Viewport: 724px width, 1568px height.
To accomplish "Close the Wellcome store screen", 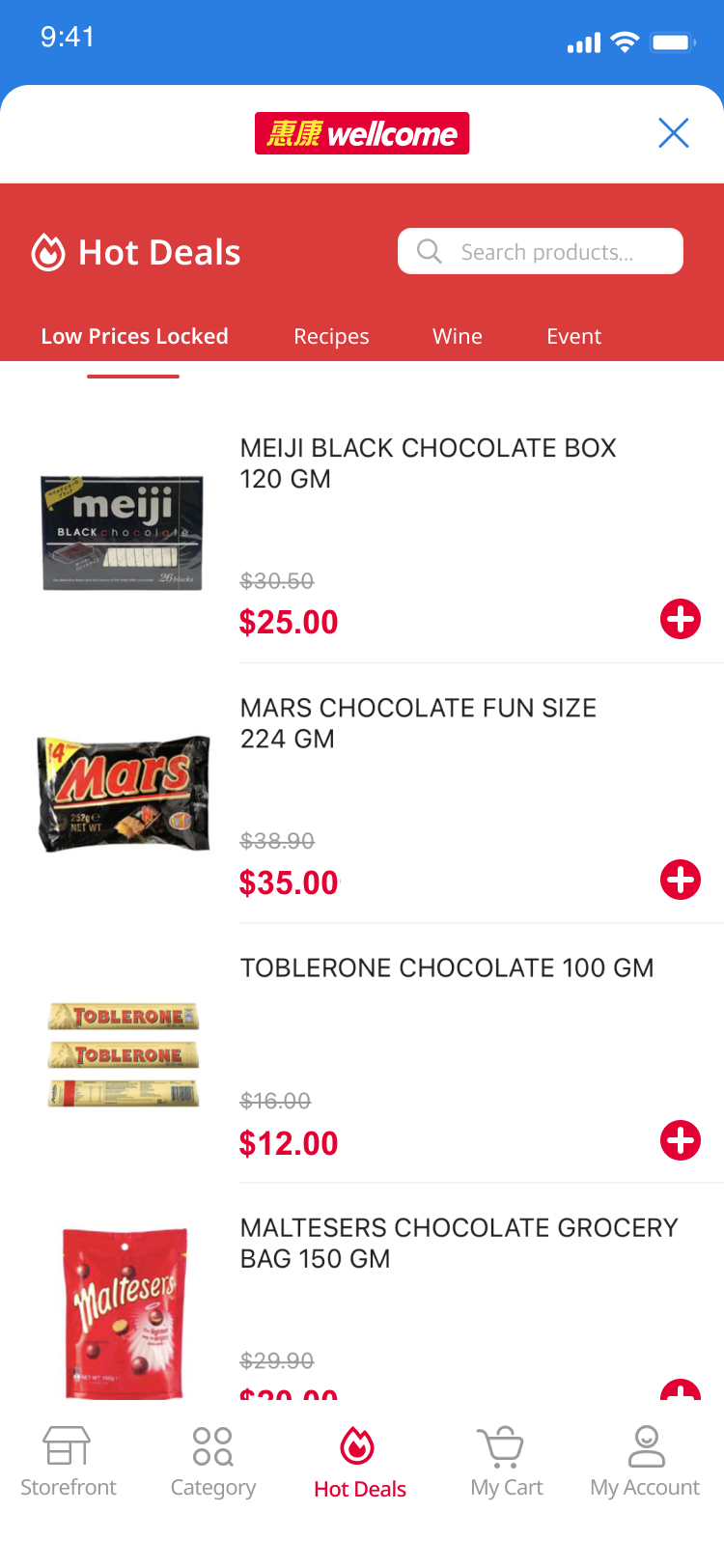I will point(674,133).
